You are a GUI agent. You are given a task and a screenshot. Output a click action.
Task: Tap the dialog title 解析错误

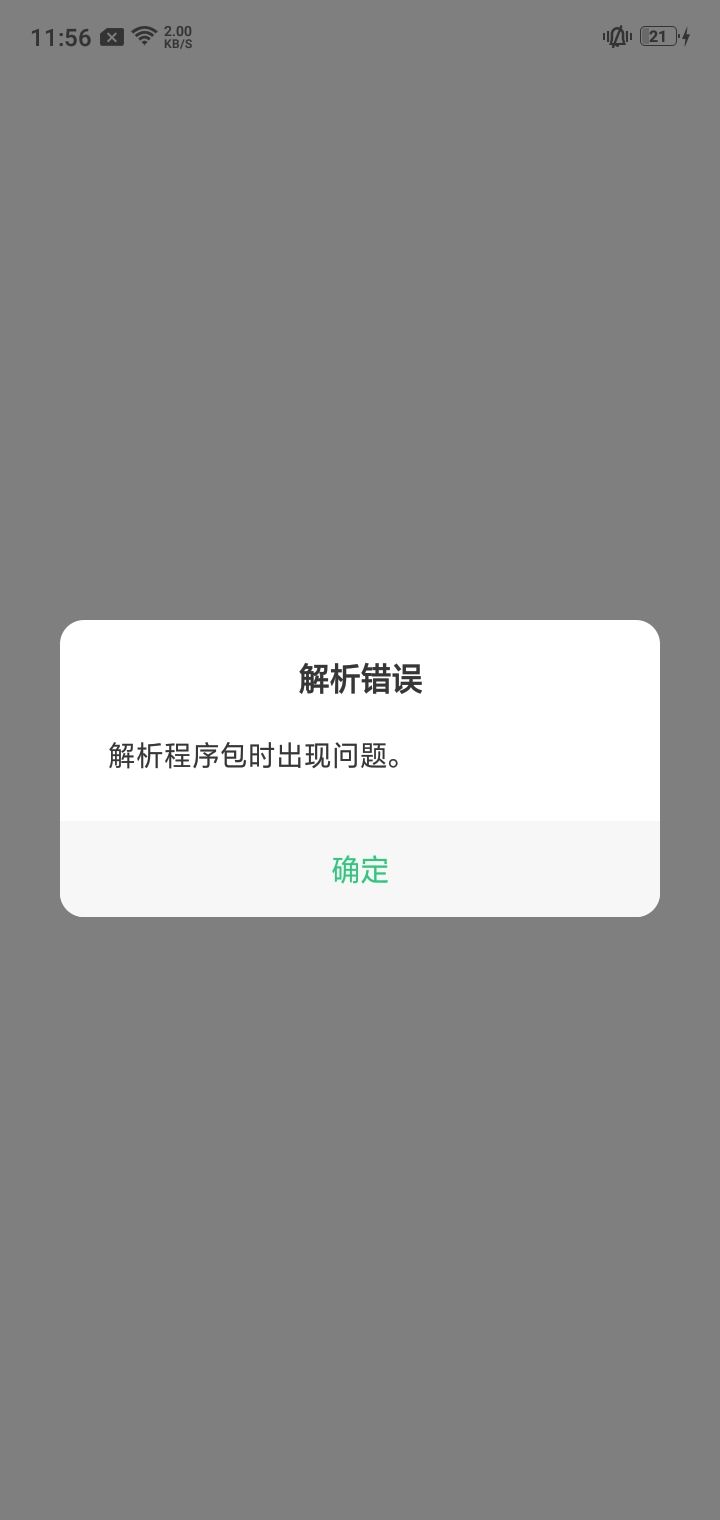pos(359,679)
